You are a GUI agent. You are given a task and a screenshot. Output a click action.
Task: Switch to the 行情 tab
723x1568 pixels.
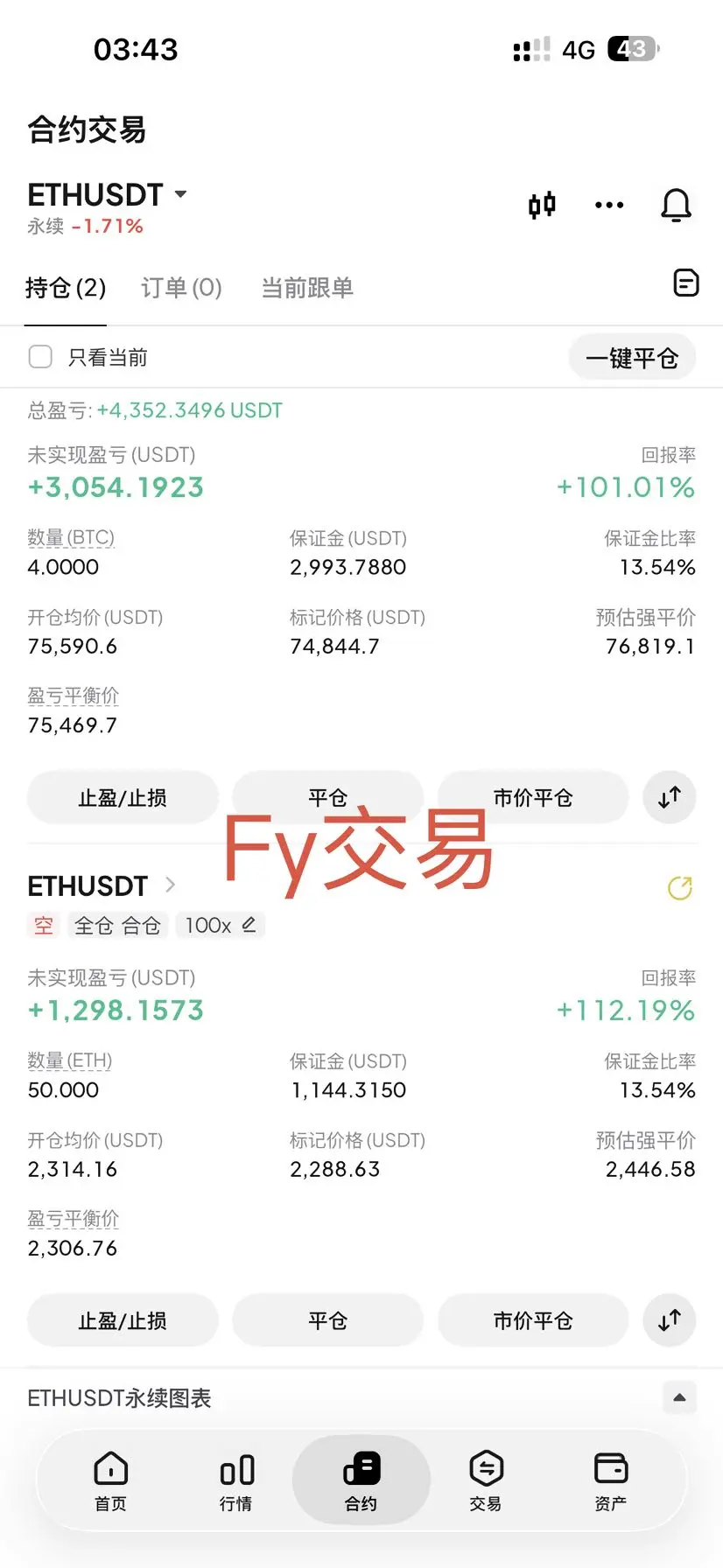pyautogui.click(x=236, y=1480)
